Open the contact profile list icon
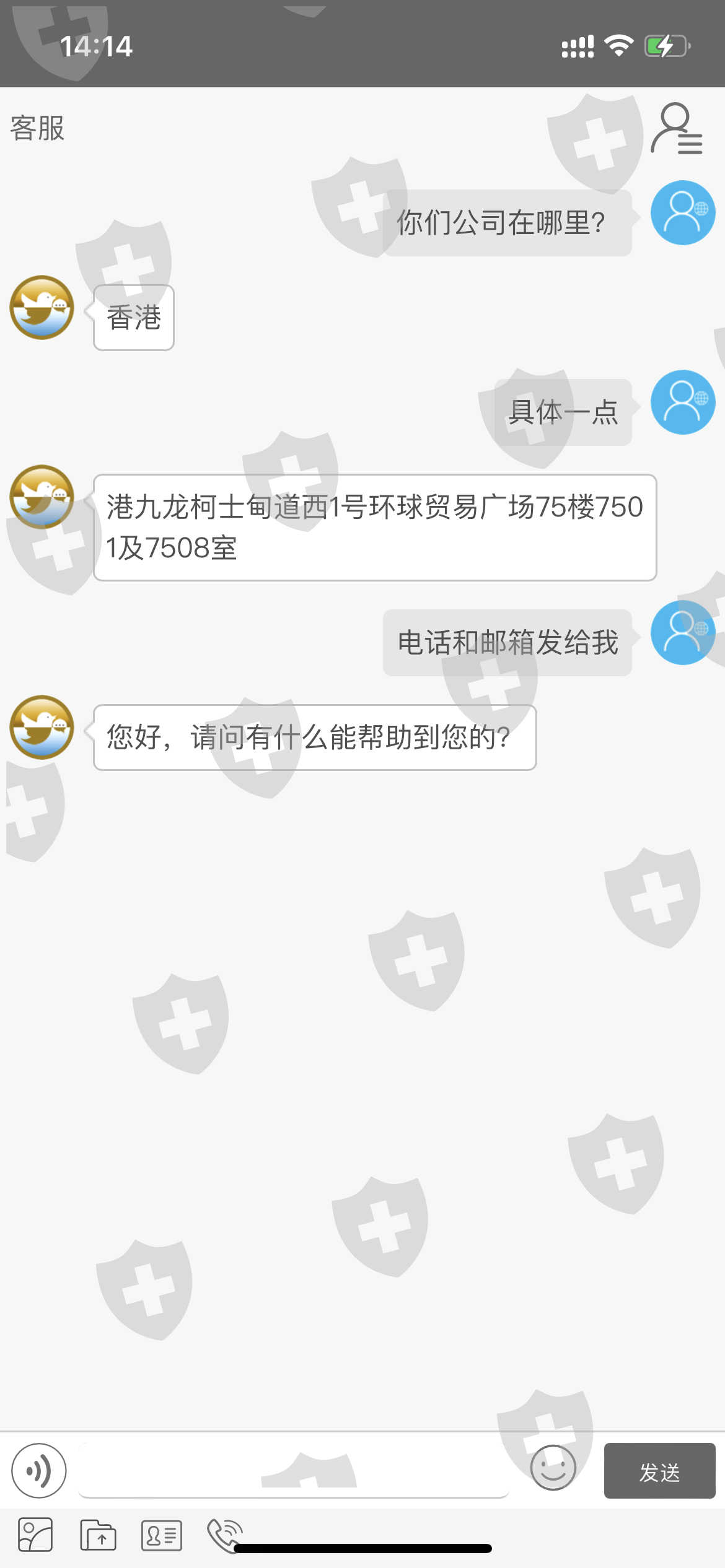The height and width of the screenshot is (1568, 725). point(676,129)
